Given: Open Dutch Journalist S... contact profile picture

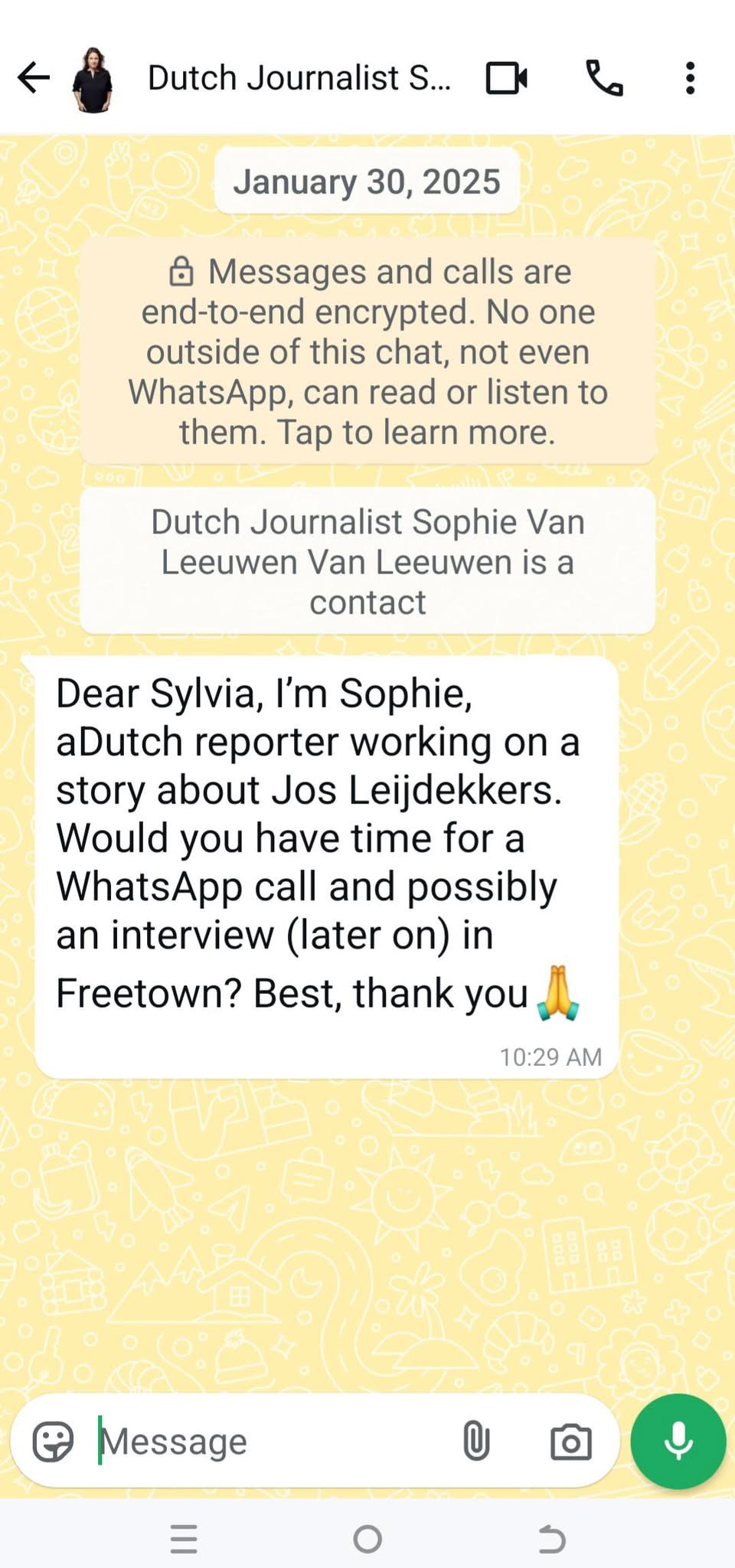Looking at the screenshot, I should (93, 80).
